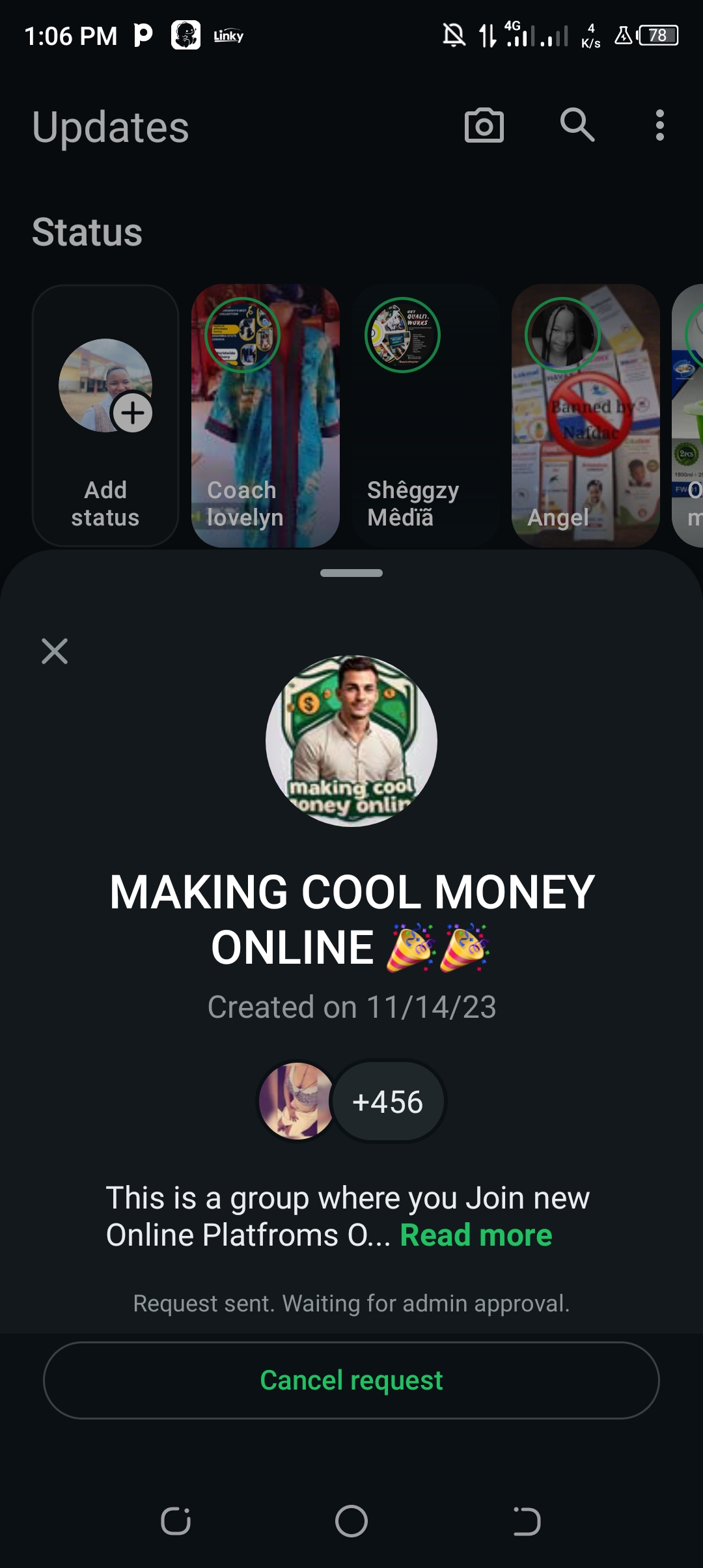Open the three-dot overflow menu
This screenshot has height=1568, width=703.
(659, 125)
